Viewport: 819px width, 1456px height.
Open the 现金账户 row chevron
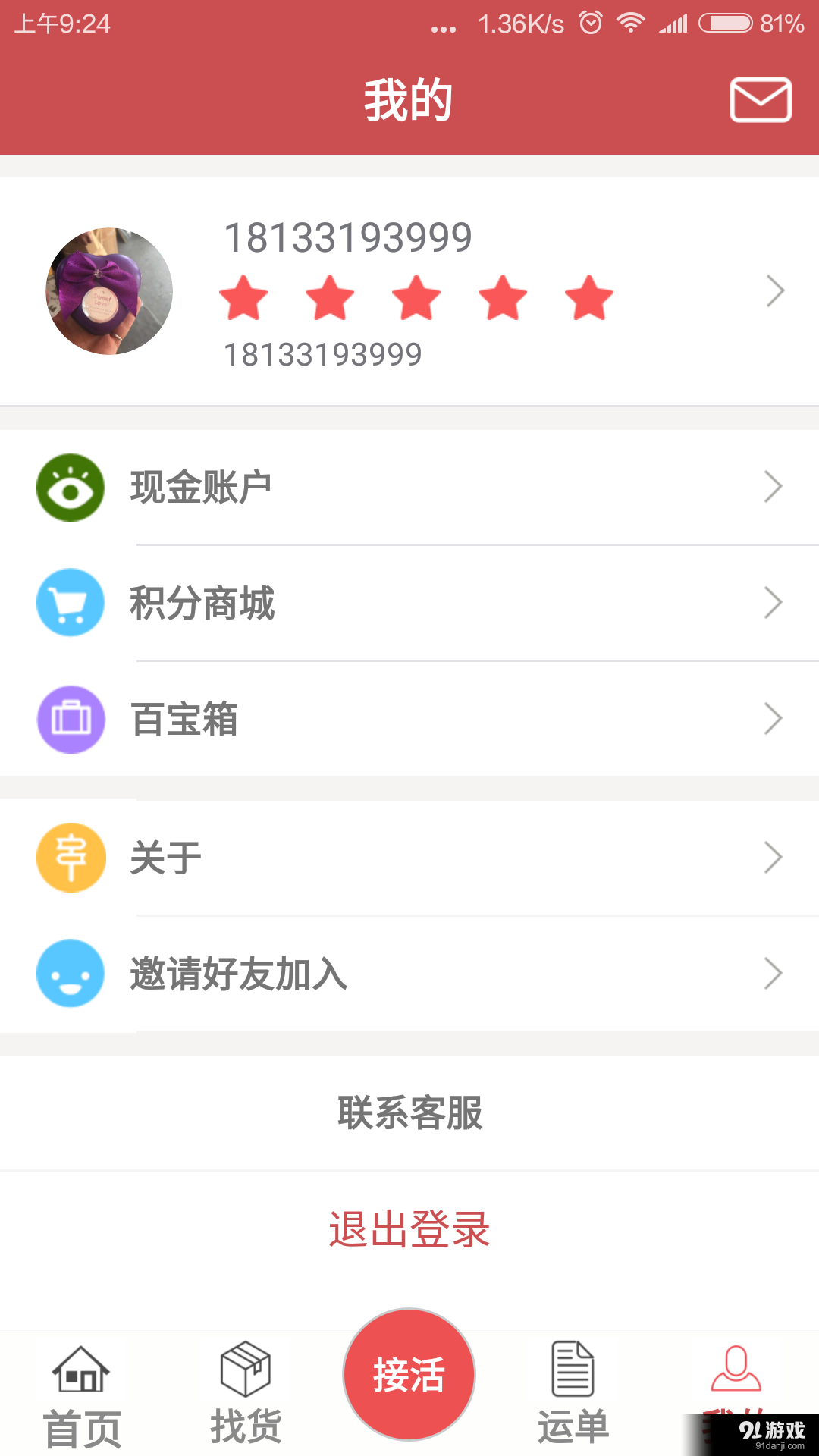coord(773,486)
